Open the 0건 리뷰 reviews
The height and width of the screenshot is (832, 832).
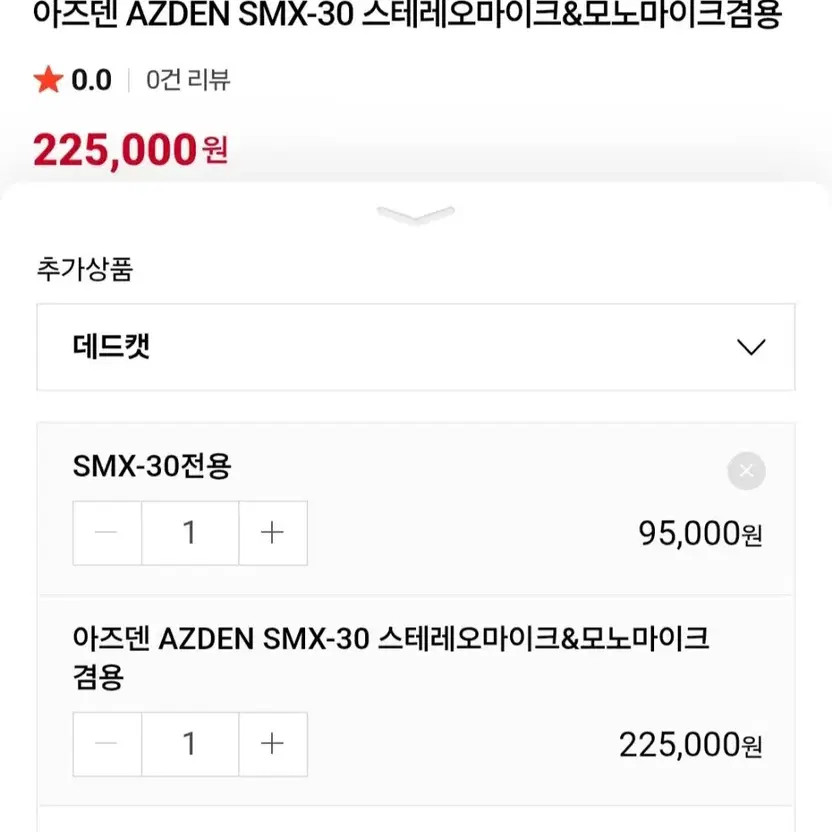pos(188,80)
